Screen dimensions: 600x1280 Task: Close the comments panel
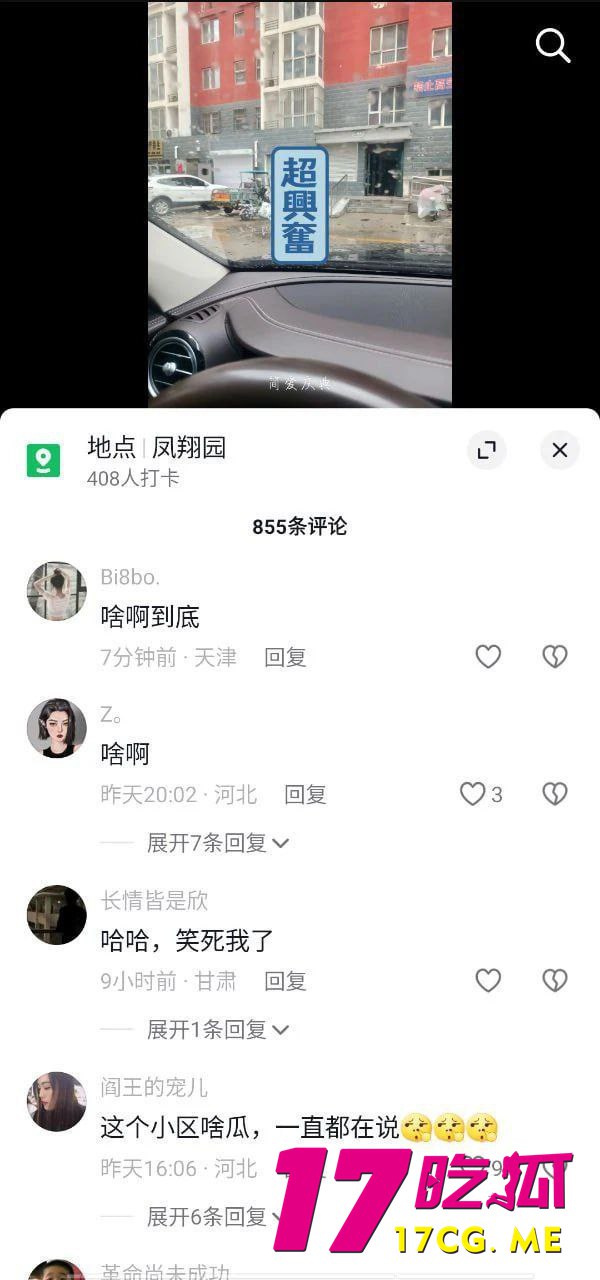[x=559, y=450]
